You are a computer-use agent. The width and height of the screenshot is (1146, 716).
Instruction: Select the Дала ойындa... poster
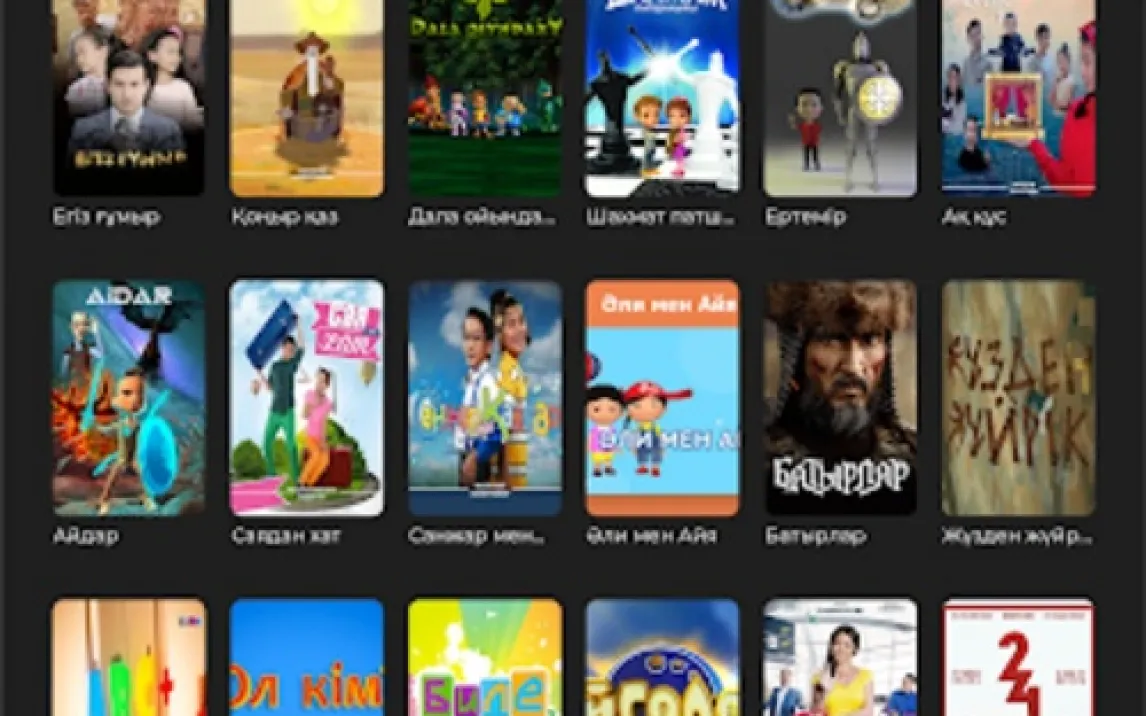[485, 97]
